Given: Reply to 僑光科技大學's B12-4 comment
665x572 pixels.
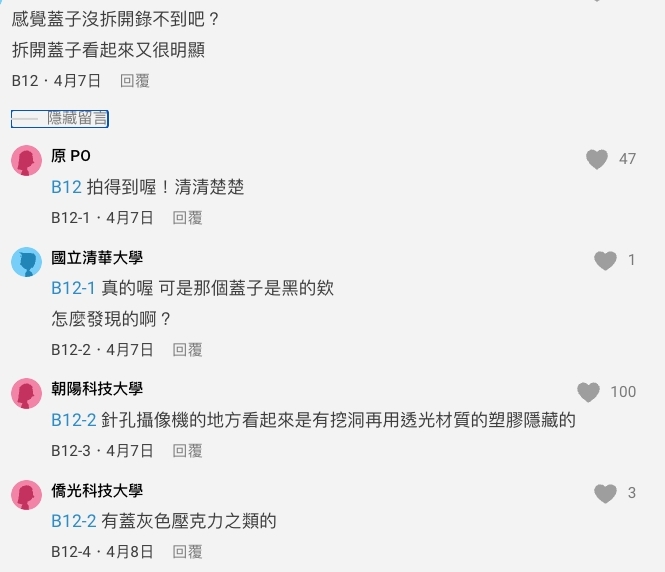Looking at the screenshot, I should pos(187,551).
